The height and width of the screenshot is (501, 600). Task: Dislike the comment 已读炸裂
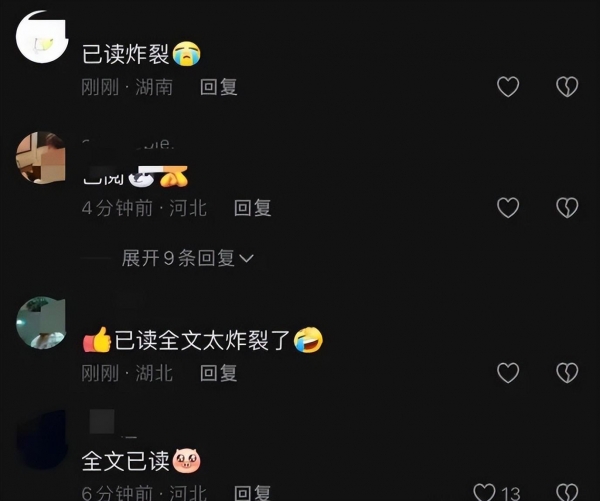click(x=567, y=87)
